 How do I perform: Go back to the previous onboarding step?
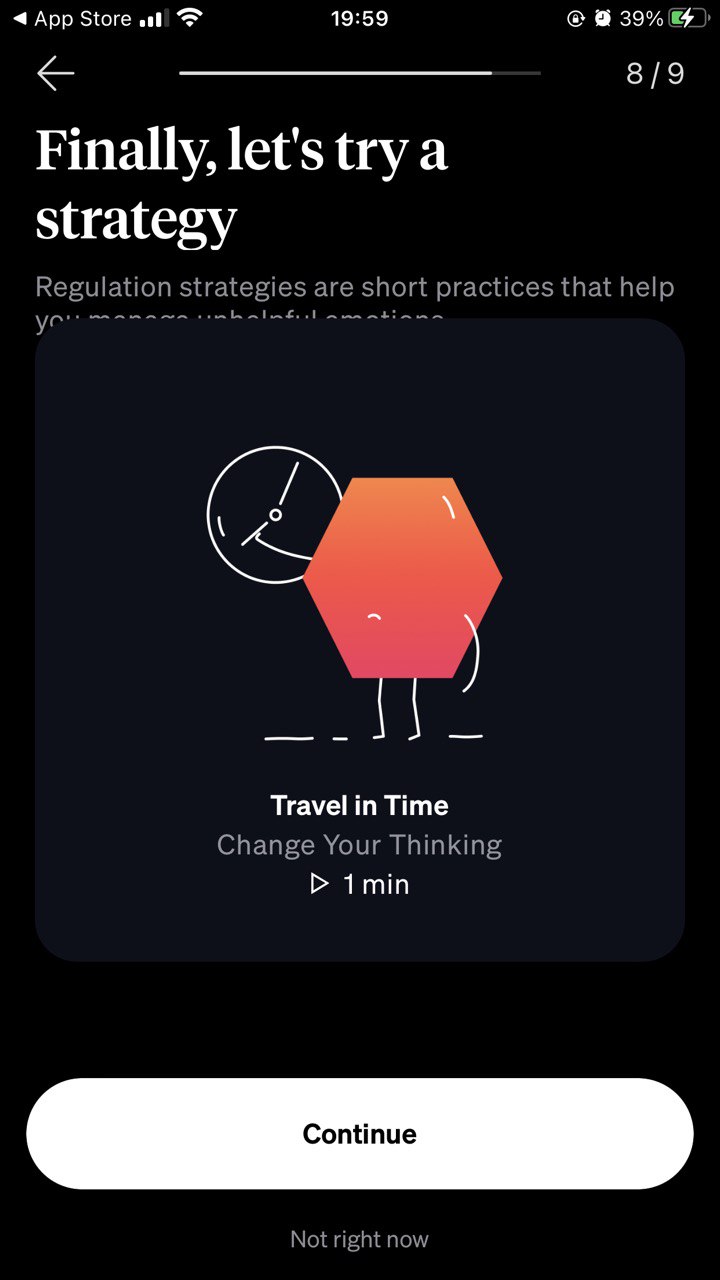click(x=56, y=74)
